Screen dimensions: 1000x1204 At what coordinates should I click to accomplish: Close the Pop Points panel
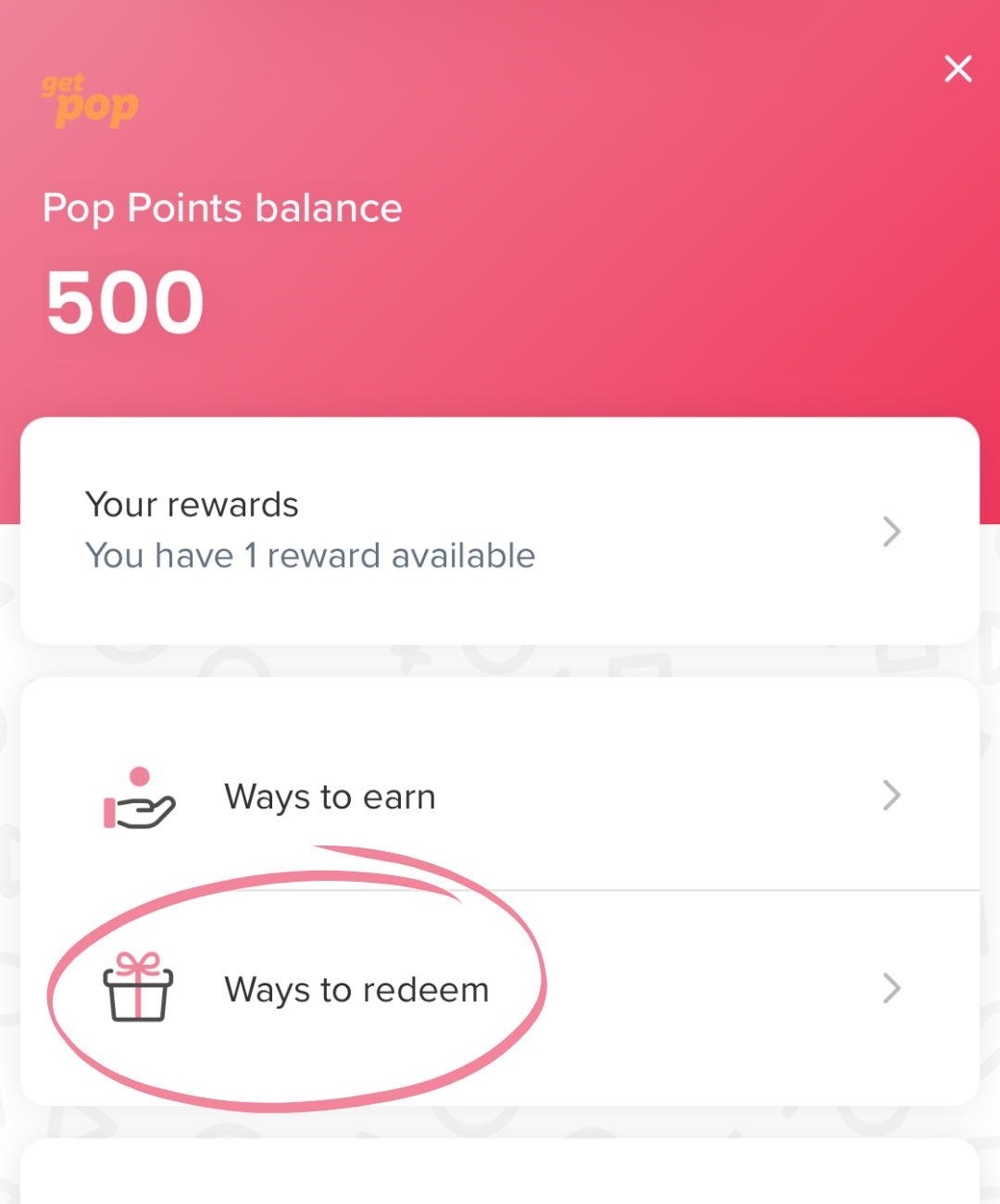click(957, 69)
